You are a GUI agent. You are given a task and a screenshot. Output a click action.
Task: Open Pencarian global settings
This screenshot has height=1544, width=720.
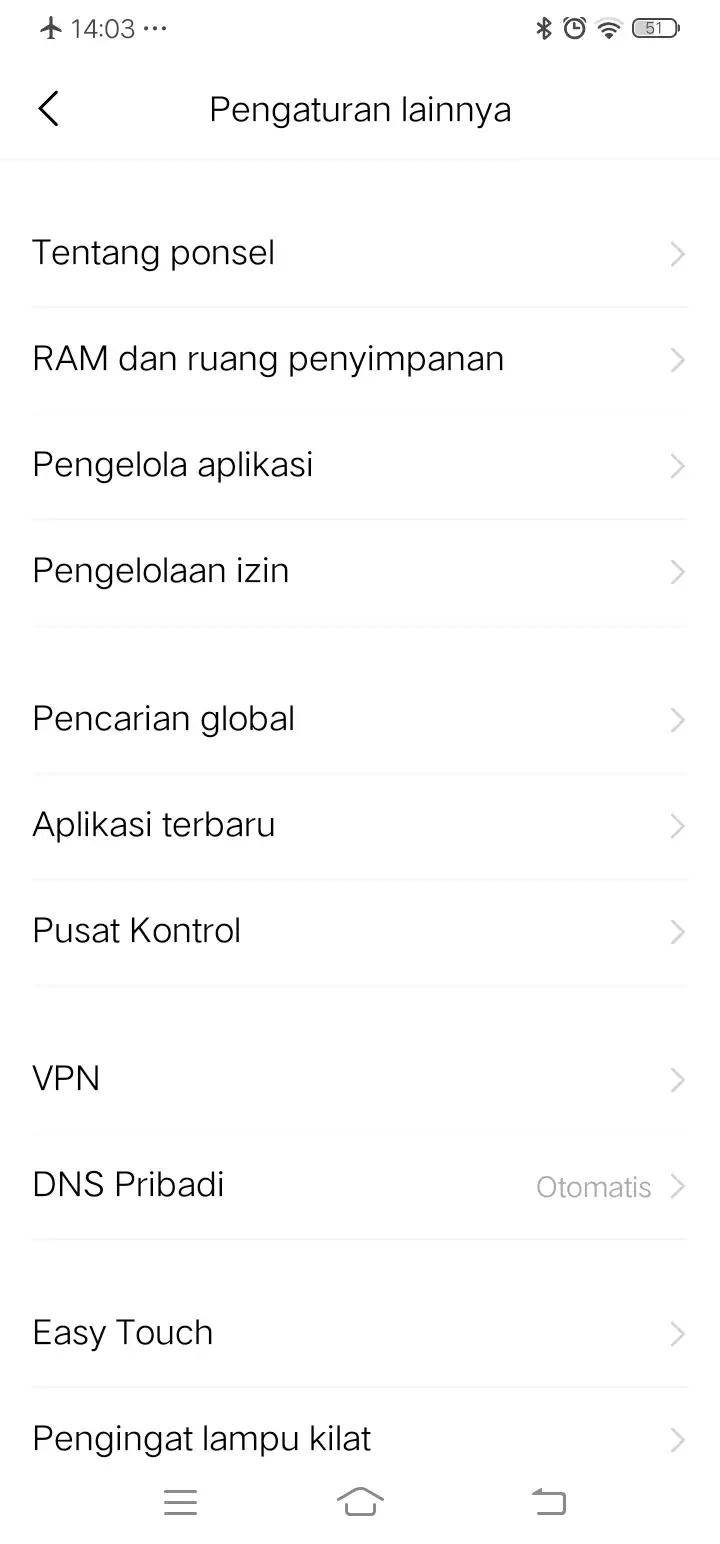360,720
